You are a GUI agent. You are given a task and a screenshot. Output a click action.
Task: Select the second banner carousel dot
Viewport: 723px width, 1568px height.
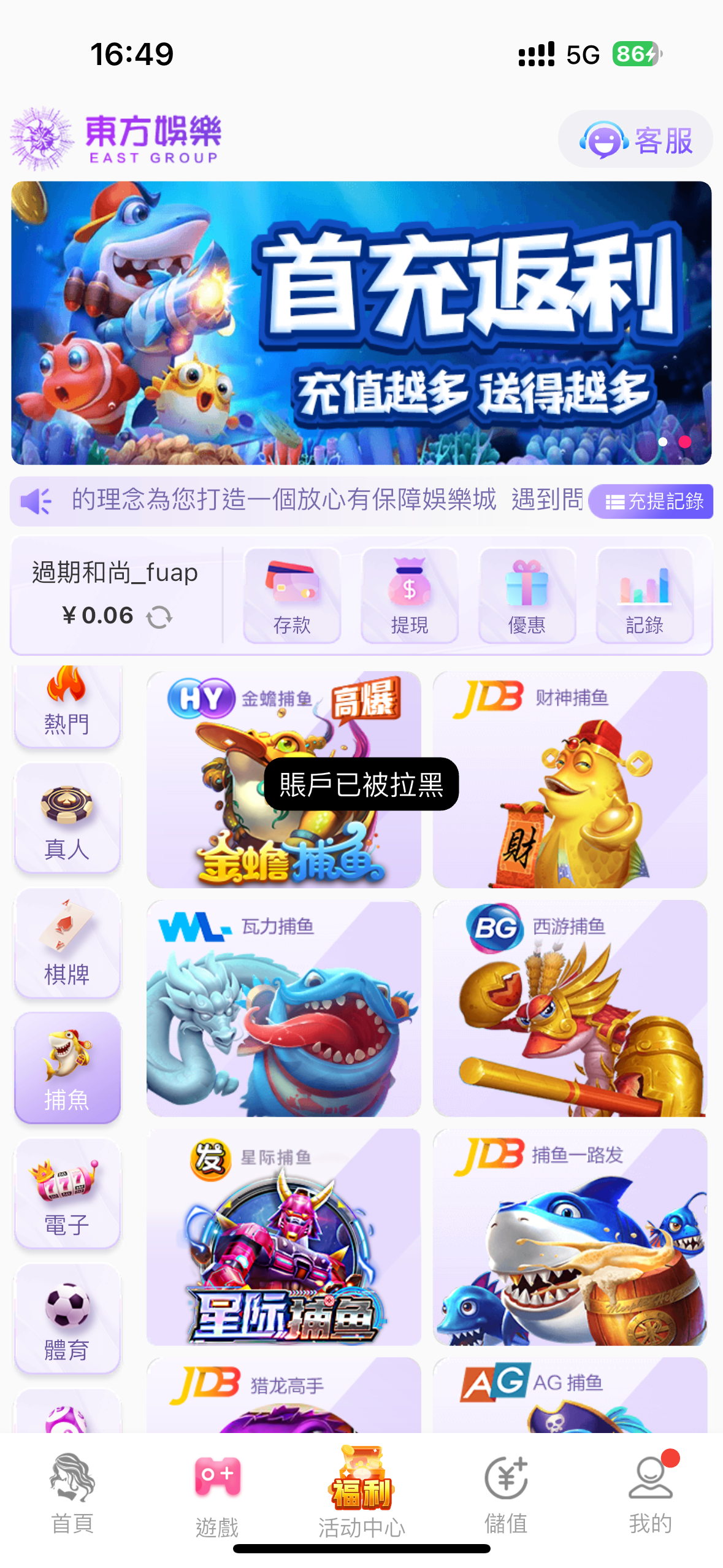coord(686,442)
